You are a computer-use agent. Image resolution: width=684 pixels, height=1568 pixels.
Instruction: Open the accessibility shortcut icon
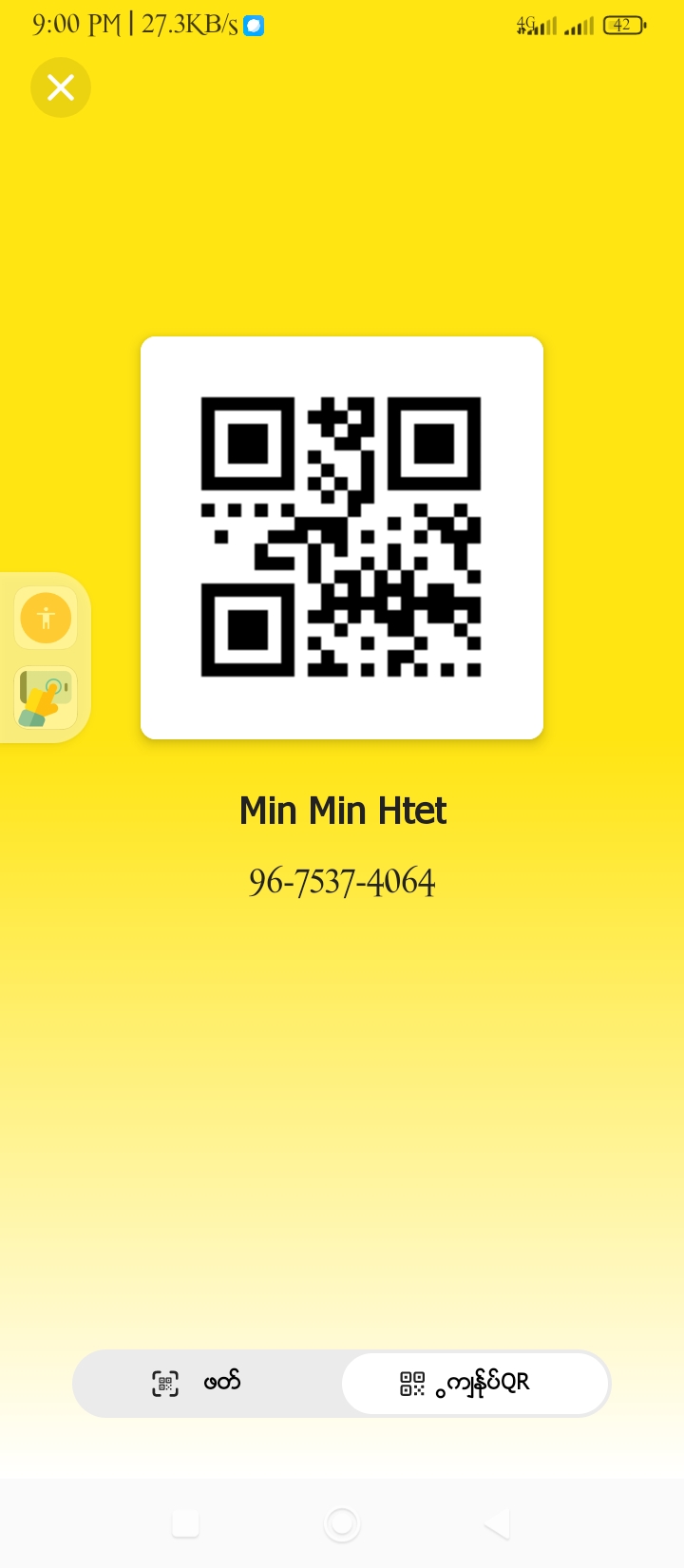click(46, 619)
